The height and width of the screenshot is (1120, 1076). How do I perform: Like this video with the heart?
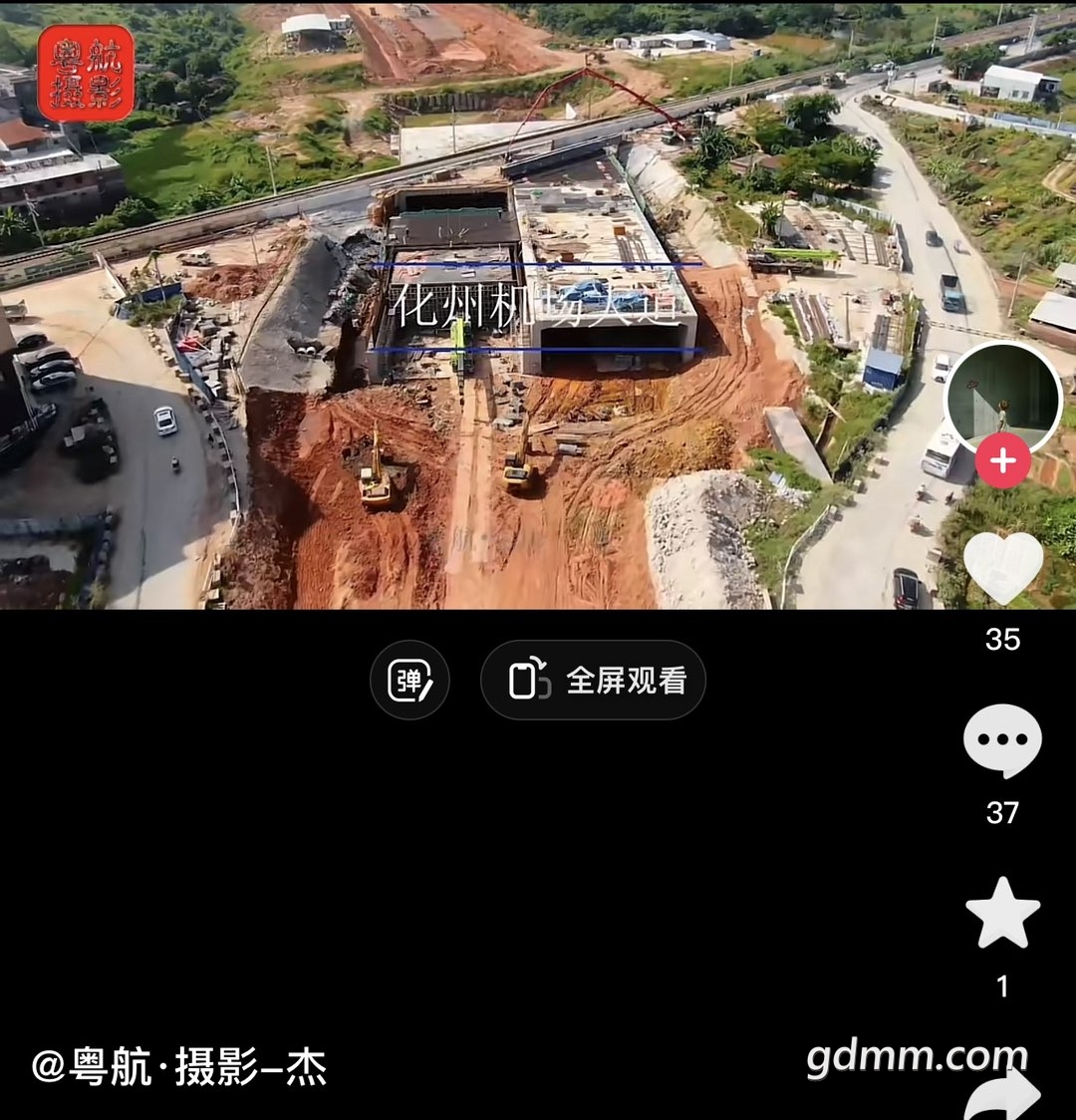click(1002, 567)
